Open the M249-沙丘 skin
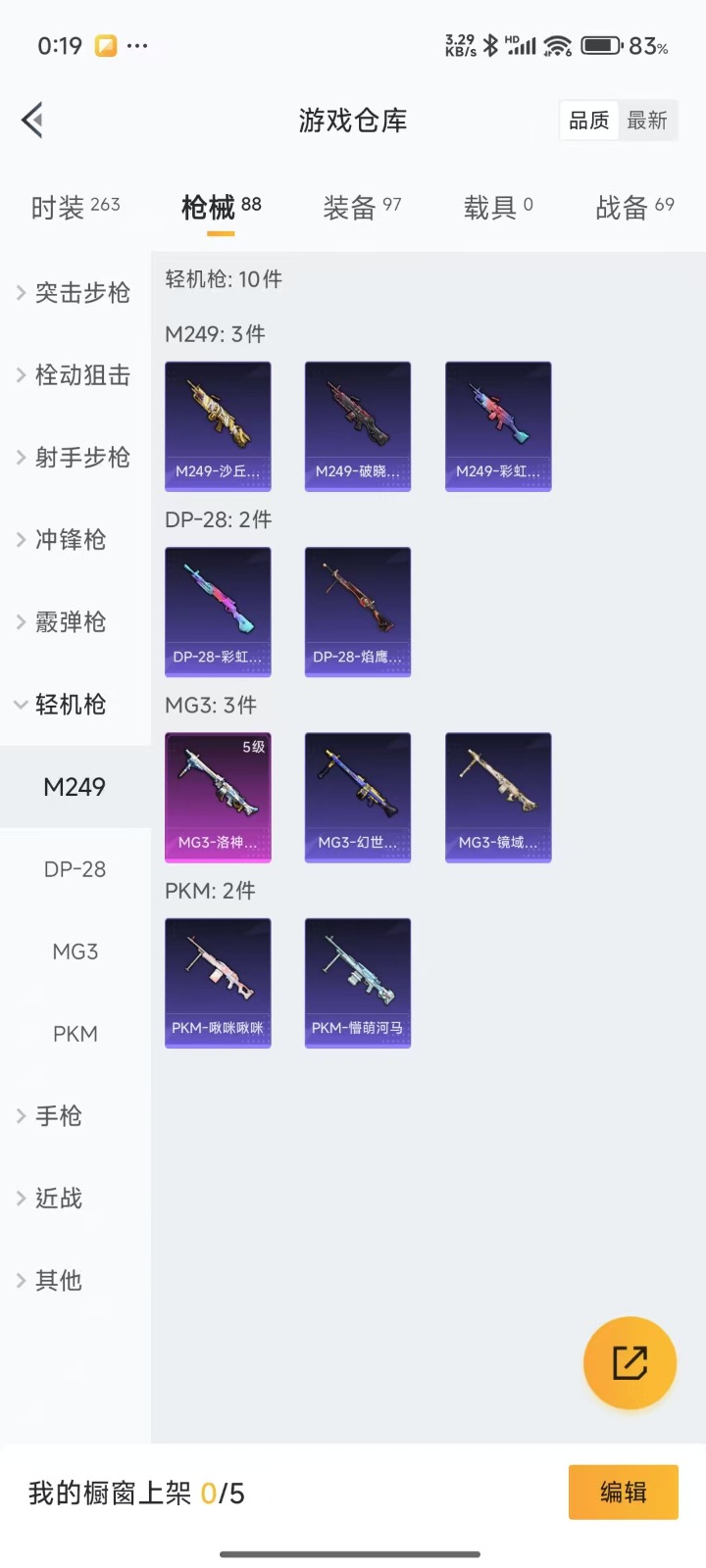The image size is (706, 1568). (x=218, y=426)
